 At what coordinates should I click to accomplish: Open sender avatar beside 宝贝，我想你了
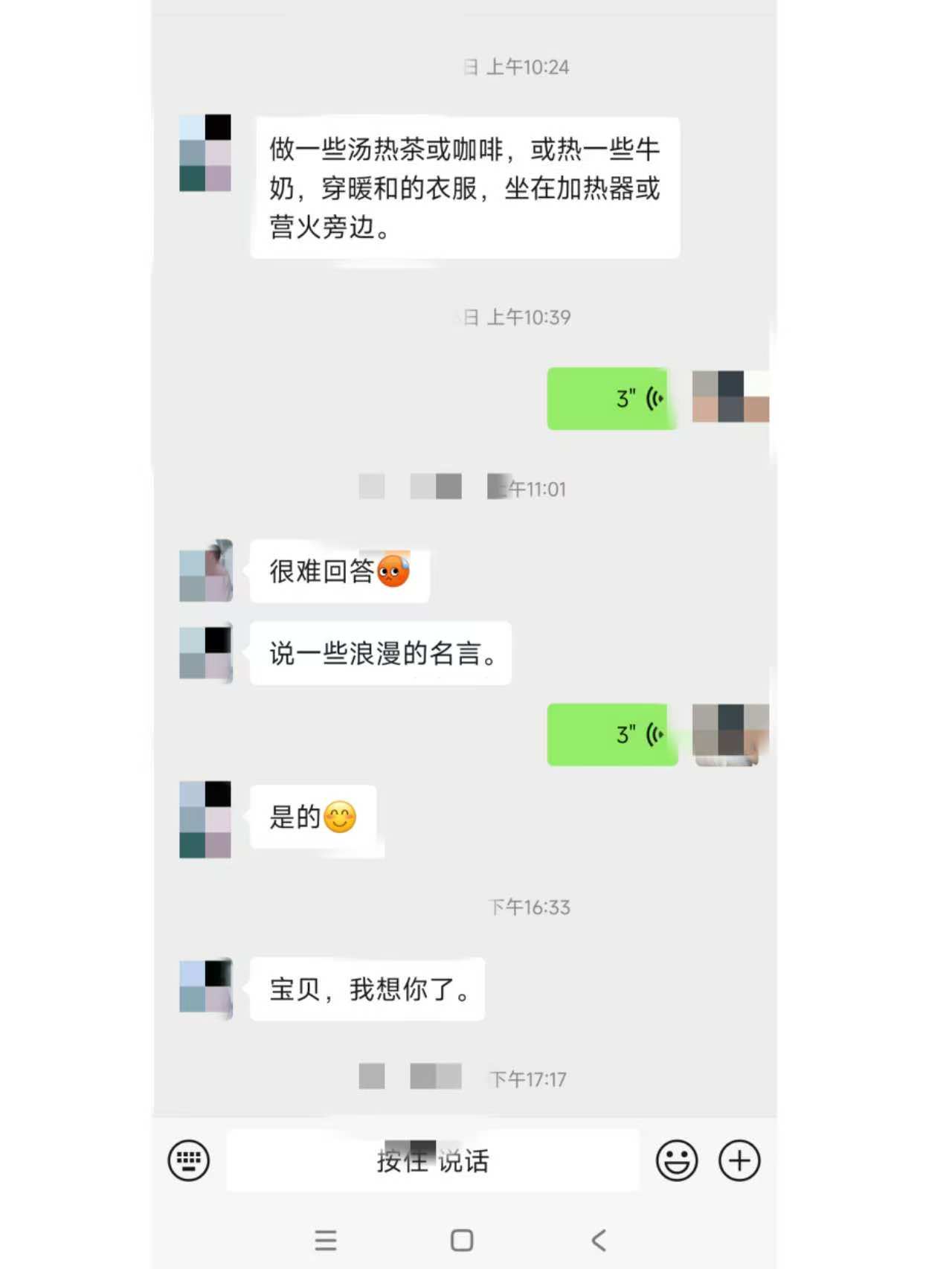tap(206, 987)
